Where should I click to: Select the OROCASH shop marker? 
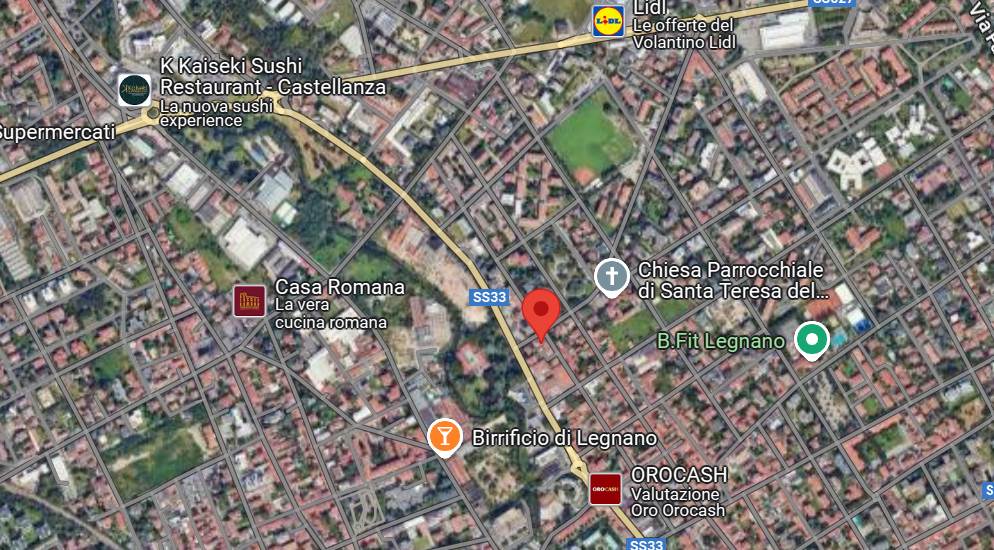(x=604, y=488)
